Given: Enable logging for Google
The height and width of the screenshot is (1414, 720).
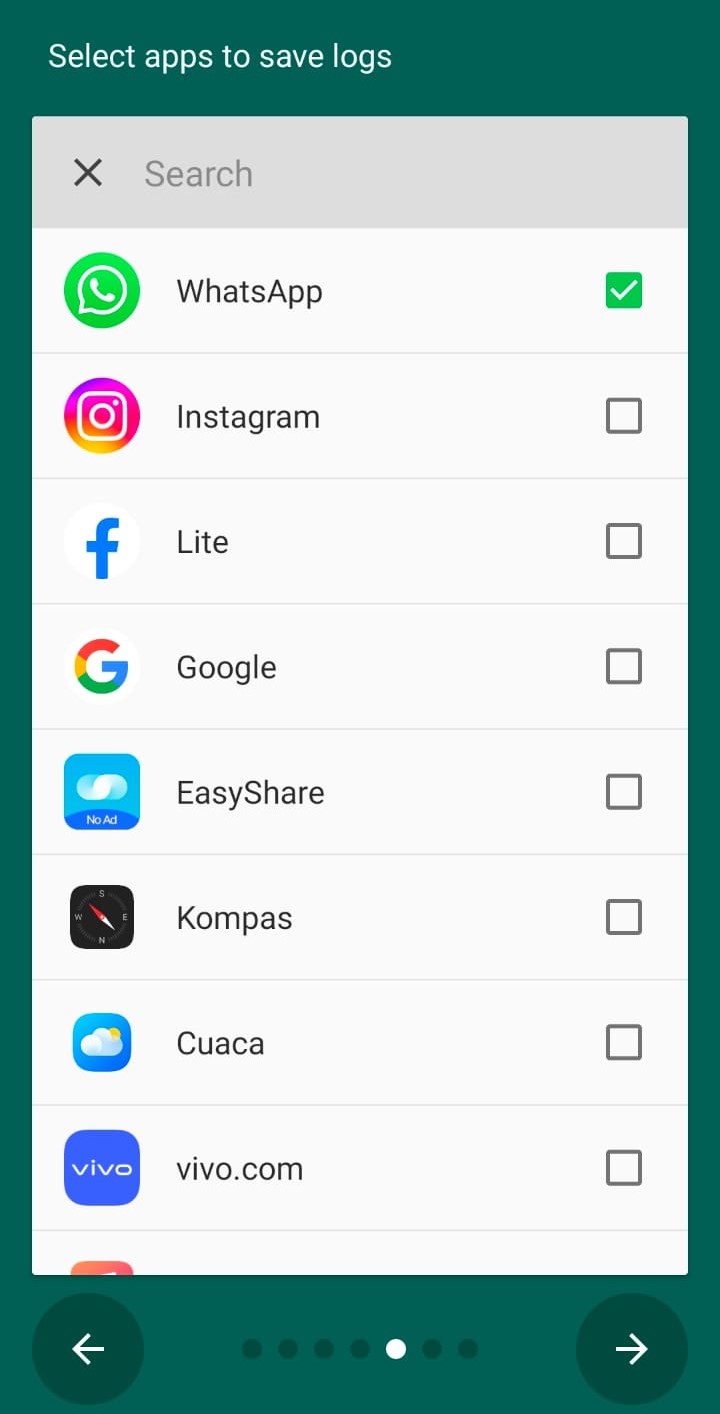Looking at the screenshot, I should (x=624, y=667).
